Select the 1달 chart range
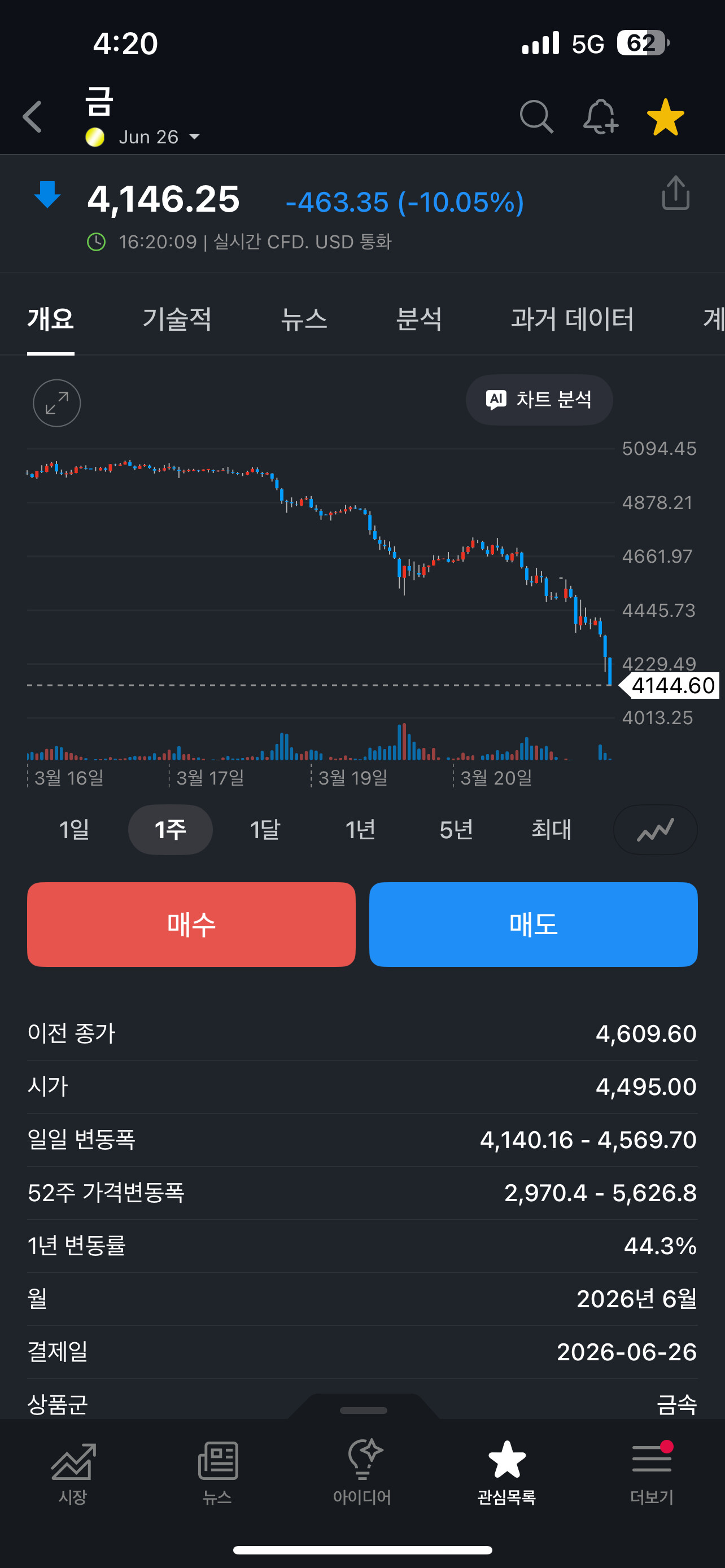725x1568 pixels. pyautogui.click(x=265, y=830)
